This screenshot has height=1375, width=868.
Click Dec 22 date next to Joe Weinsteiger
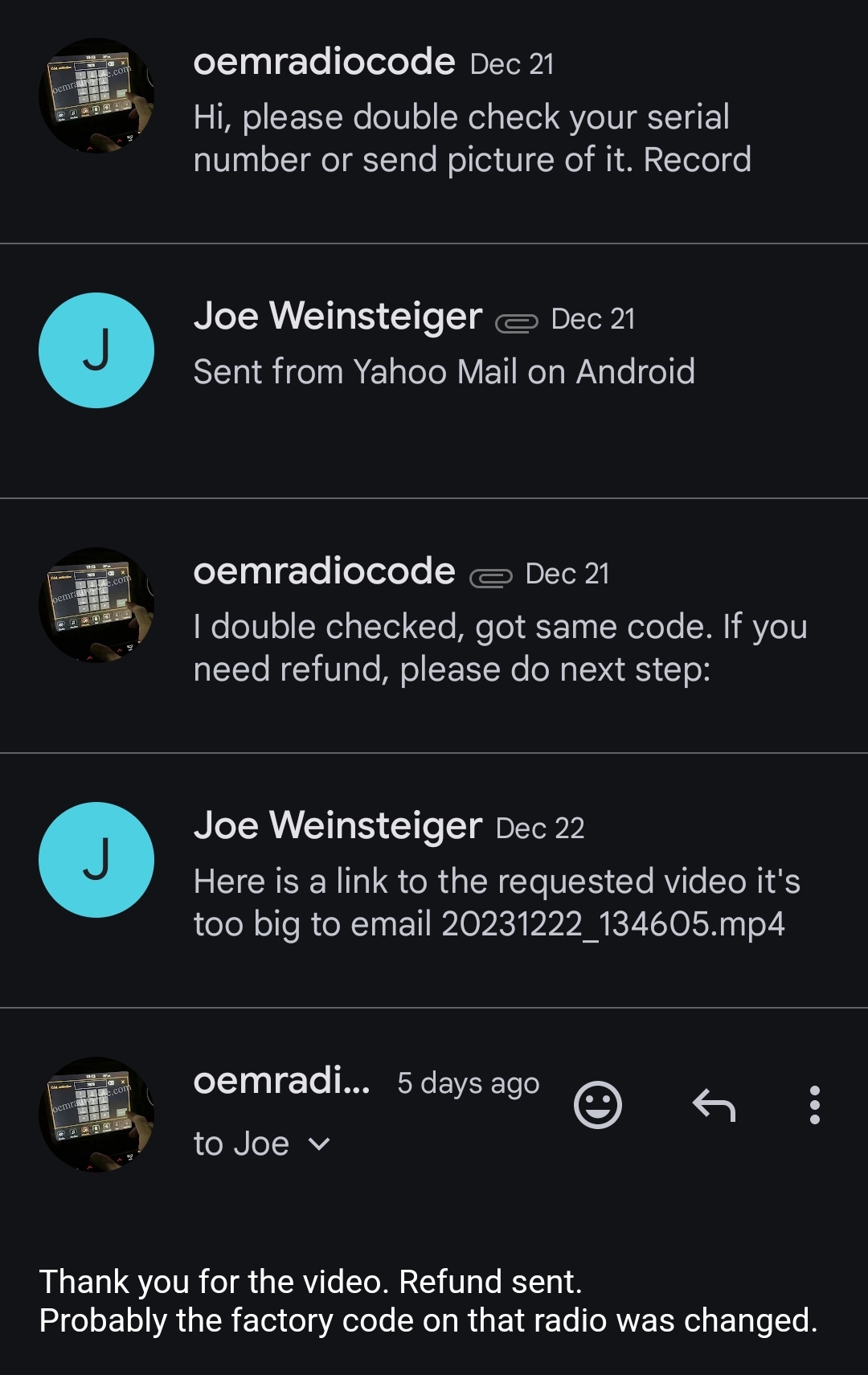point(541,828)
